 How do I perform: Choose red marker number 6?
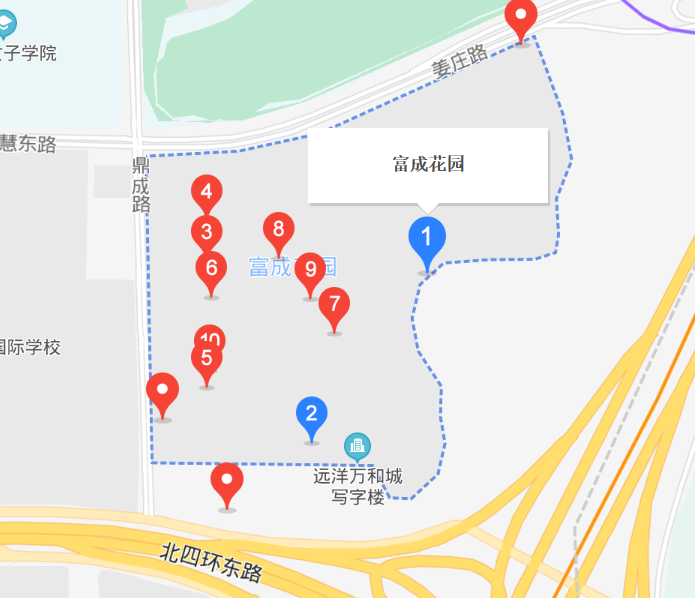(211, 268)
